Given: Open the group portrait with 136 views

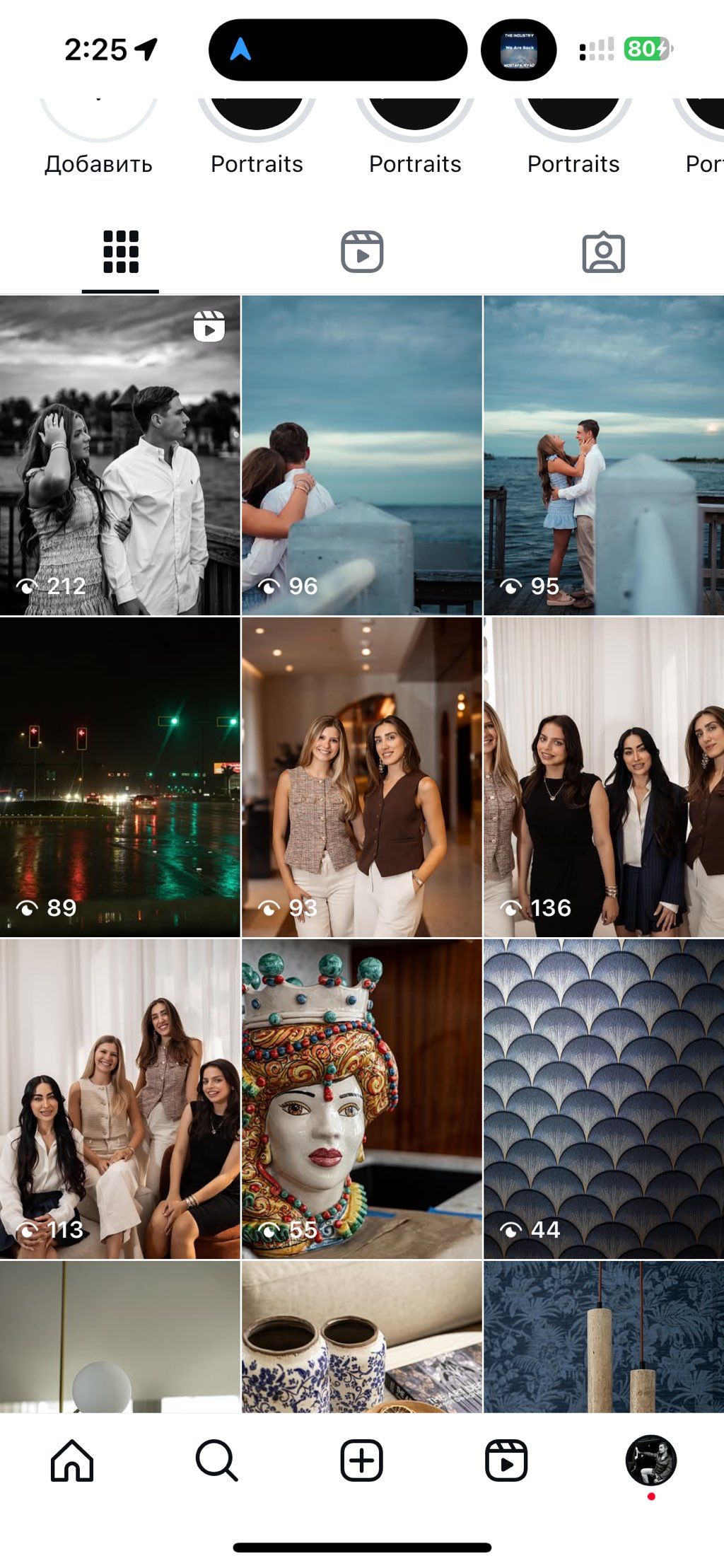Looking at the screenshot, I should click(x=604, y=777).
